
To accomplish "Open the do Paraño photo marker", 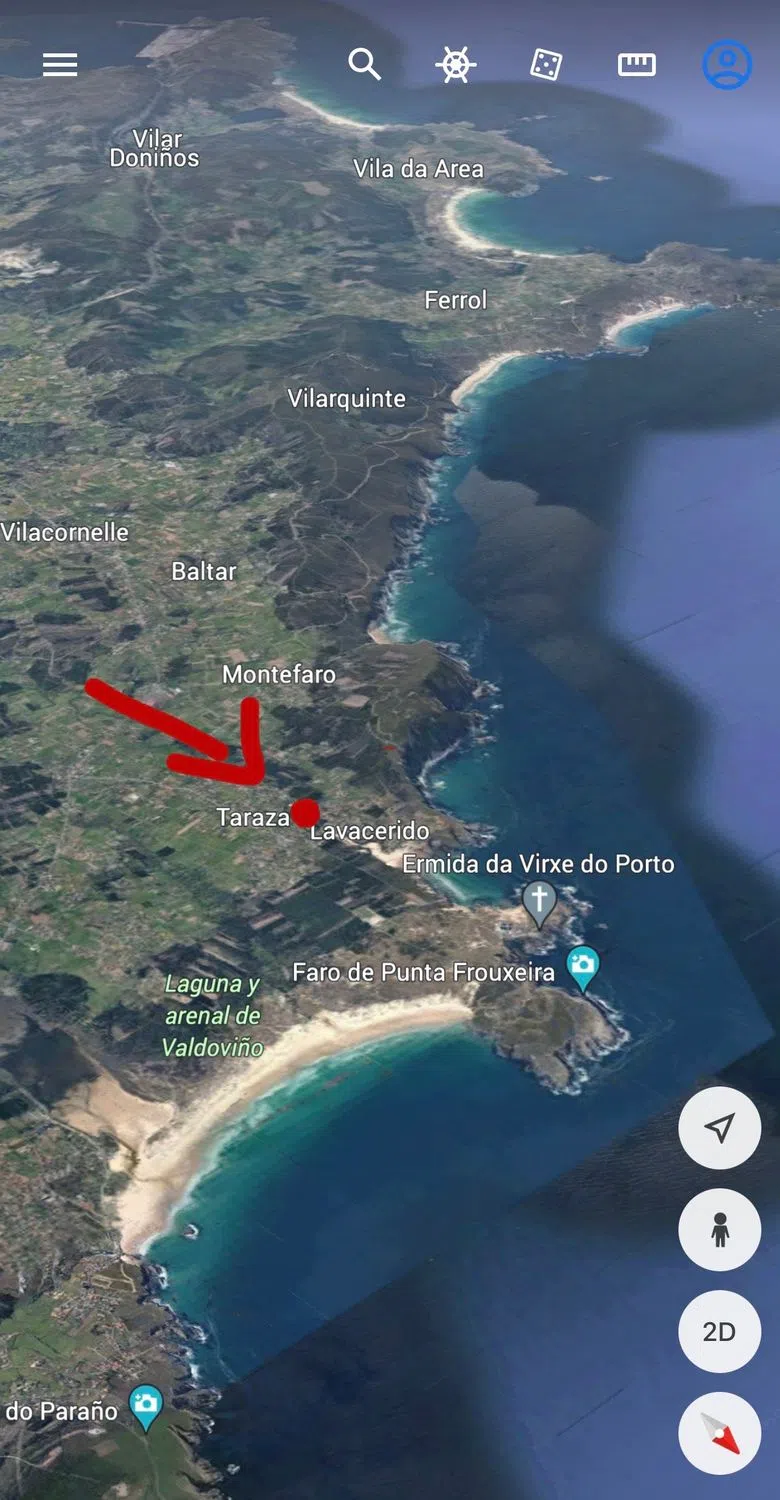I will click(x=146, y=1405).
